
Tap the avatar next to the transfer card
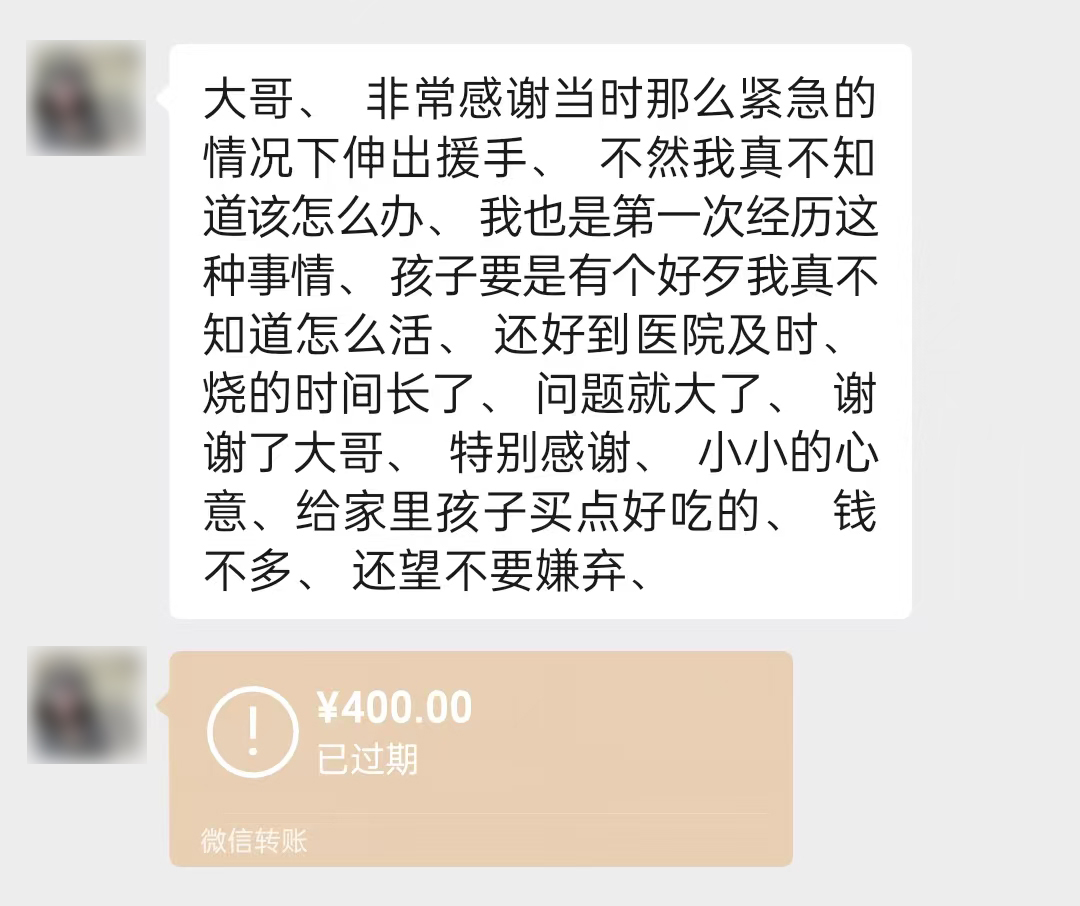[86, 705]
